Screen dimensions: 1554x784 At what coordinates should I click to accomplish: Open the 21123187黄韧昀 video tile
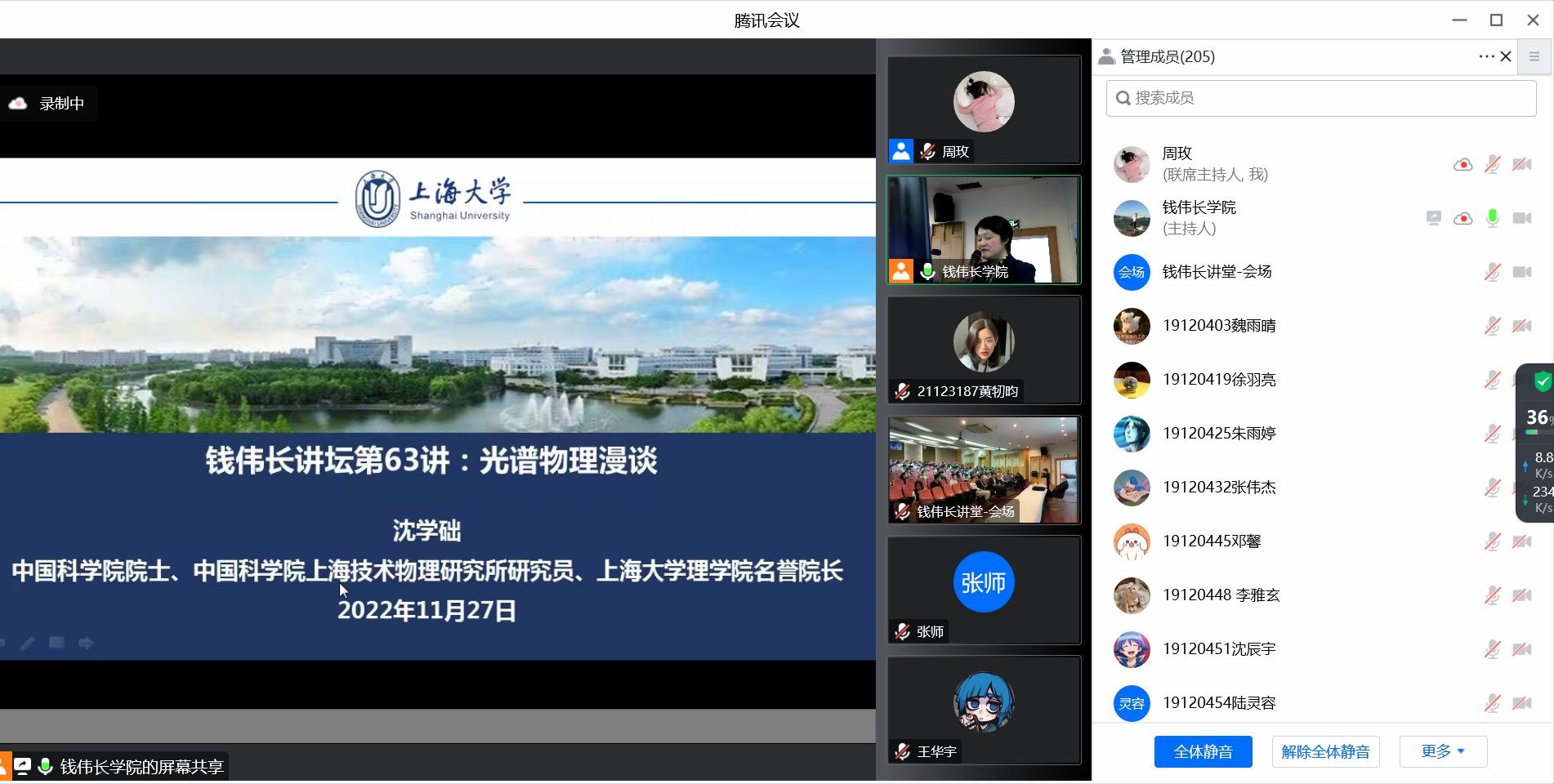click(984, 350)
